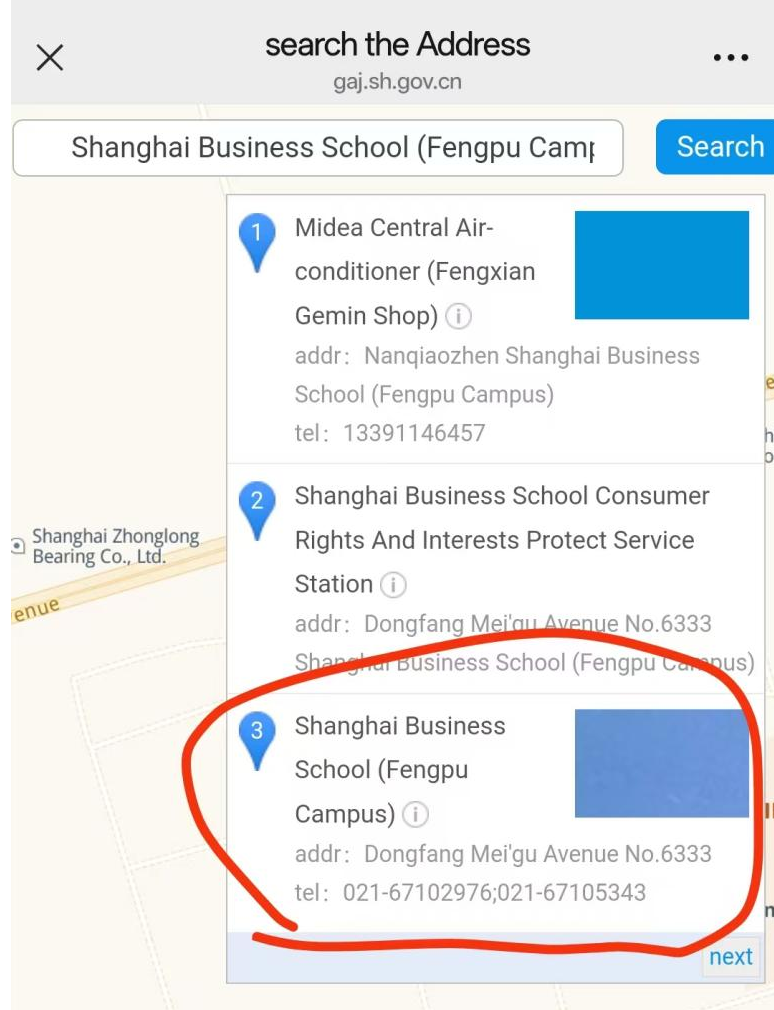Go to the next page of results
The image size is (774, 1010).
point(730,957)
